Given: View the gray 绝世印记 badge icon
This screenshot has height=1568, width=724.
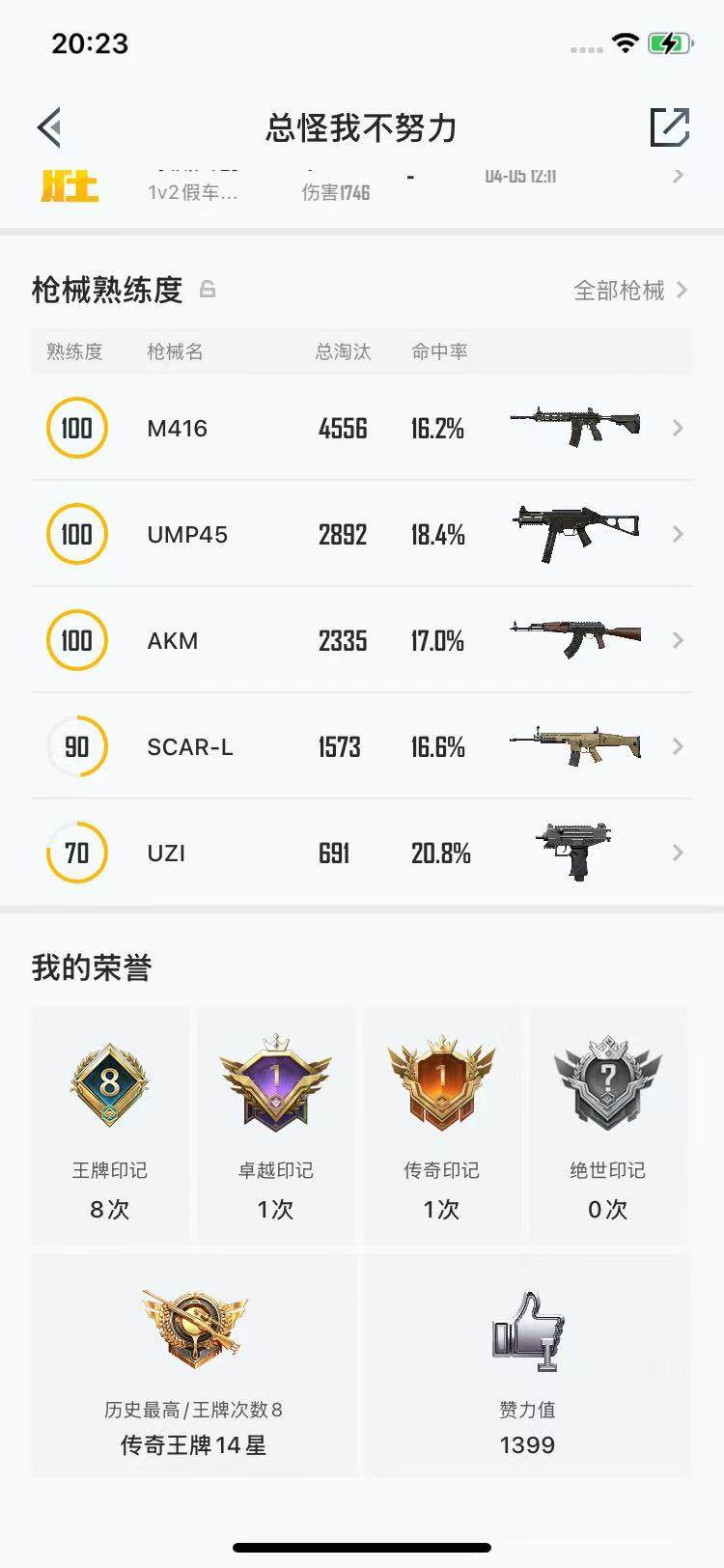Looking at the screenshot, I should click(x=608, y=1079).
